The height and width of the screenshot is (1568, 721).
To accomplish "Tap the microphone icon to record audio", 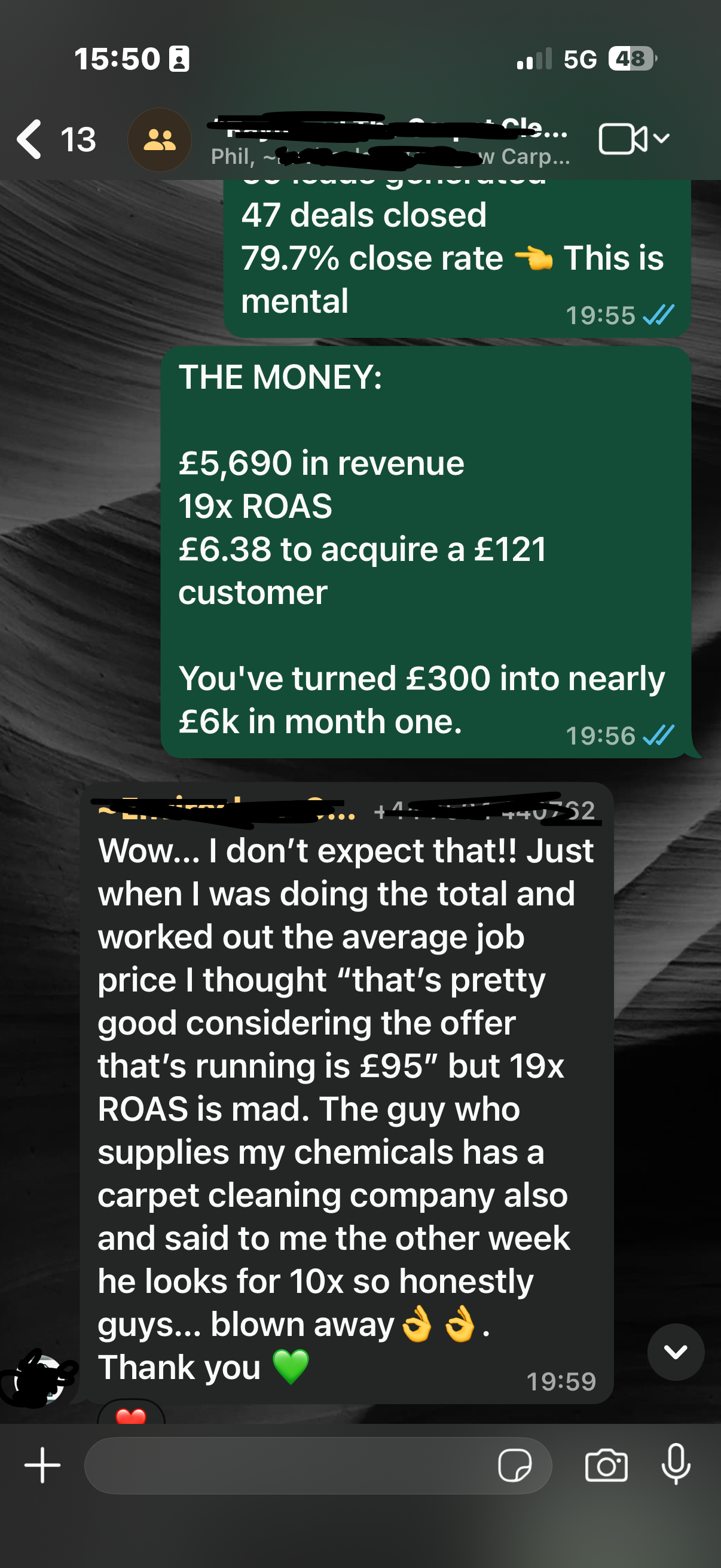I will 677,1465.
